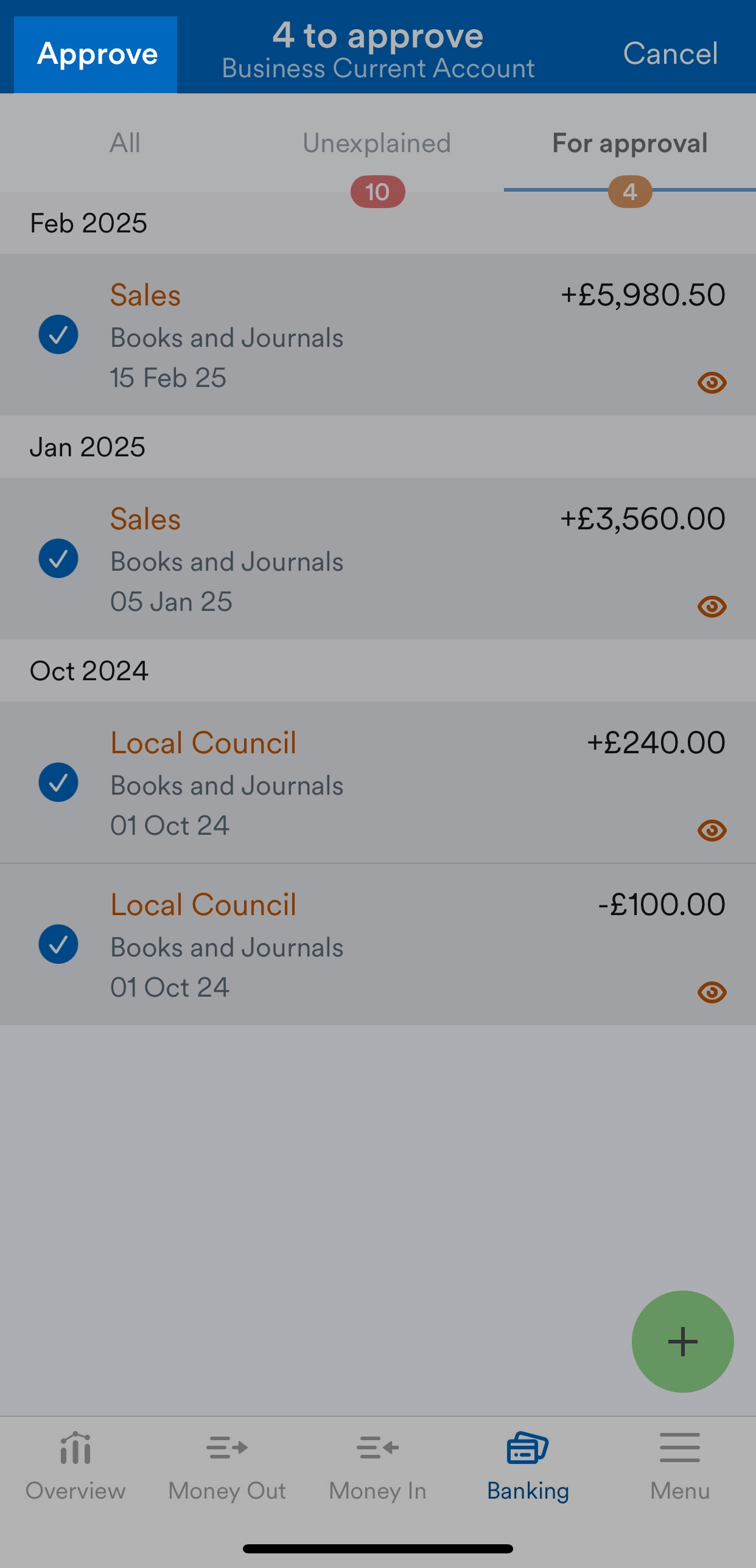Untick the £3,560.00 Sales transaction
The image size is (756, 1568).
click(58, 558)
